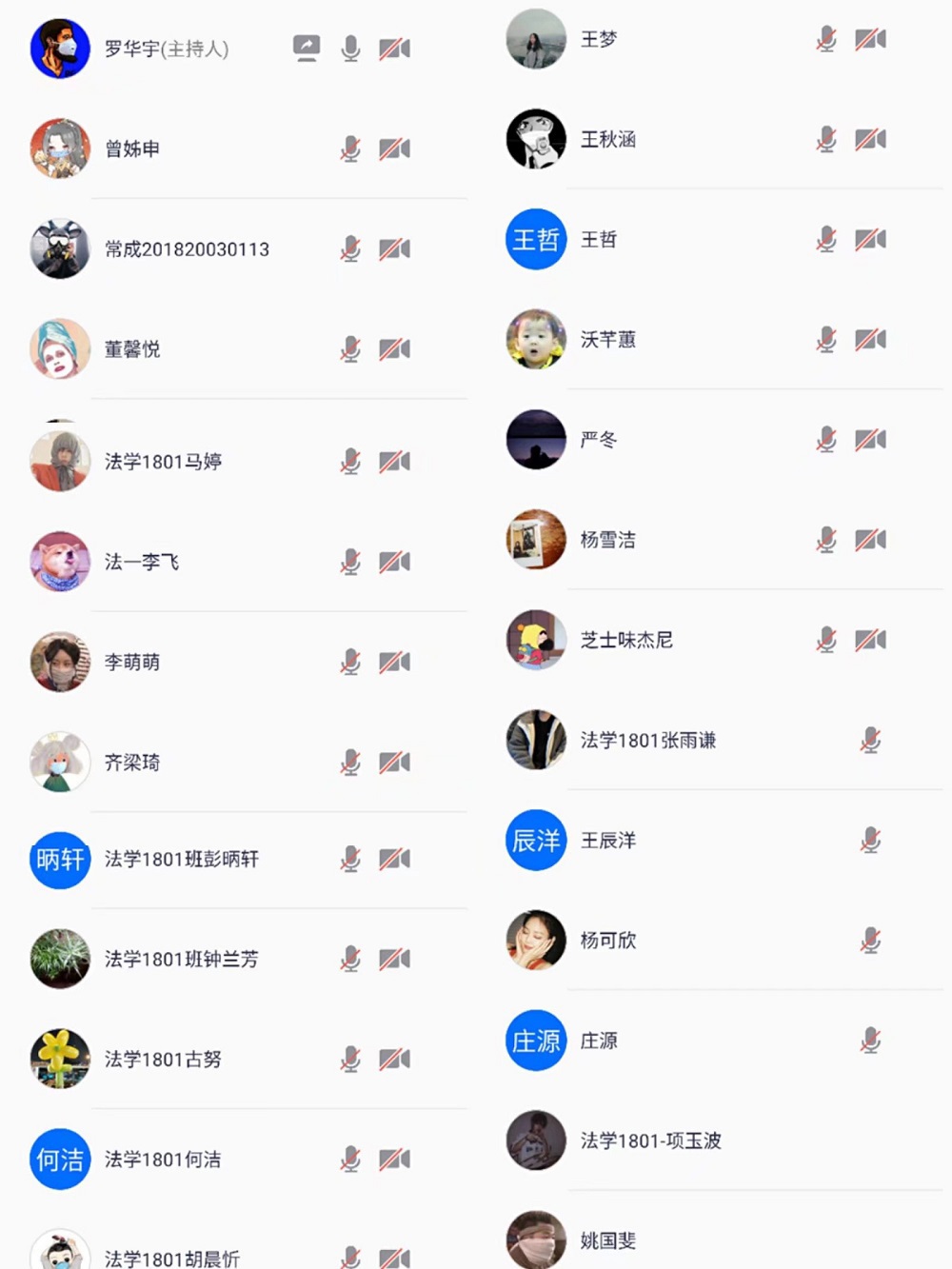This screenshot has height=1269, width=952.
Task: Open participant 法学1801马婷
Action: coord(163,462)
